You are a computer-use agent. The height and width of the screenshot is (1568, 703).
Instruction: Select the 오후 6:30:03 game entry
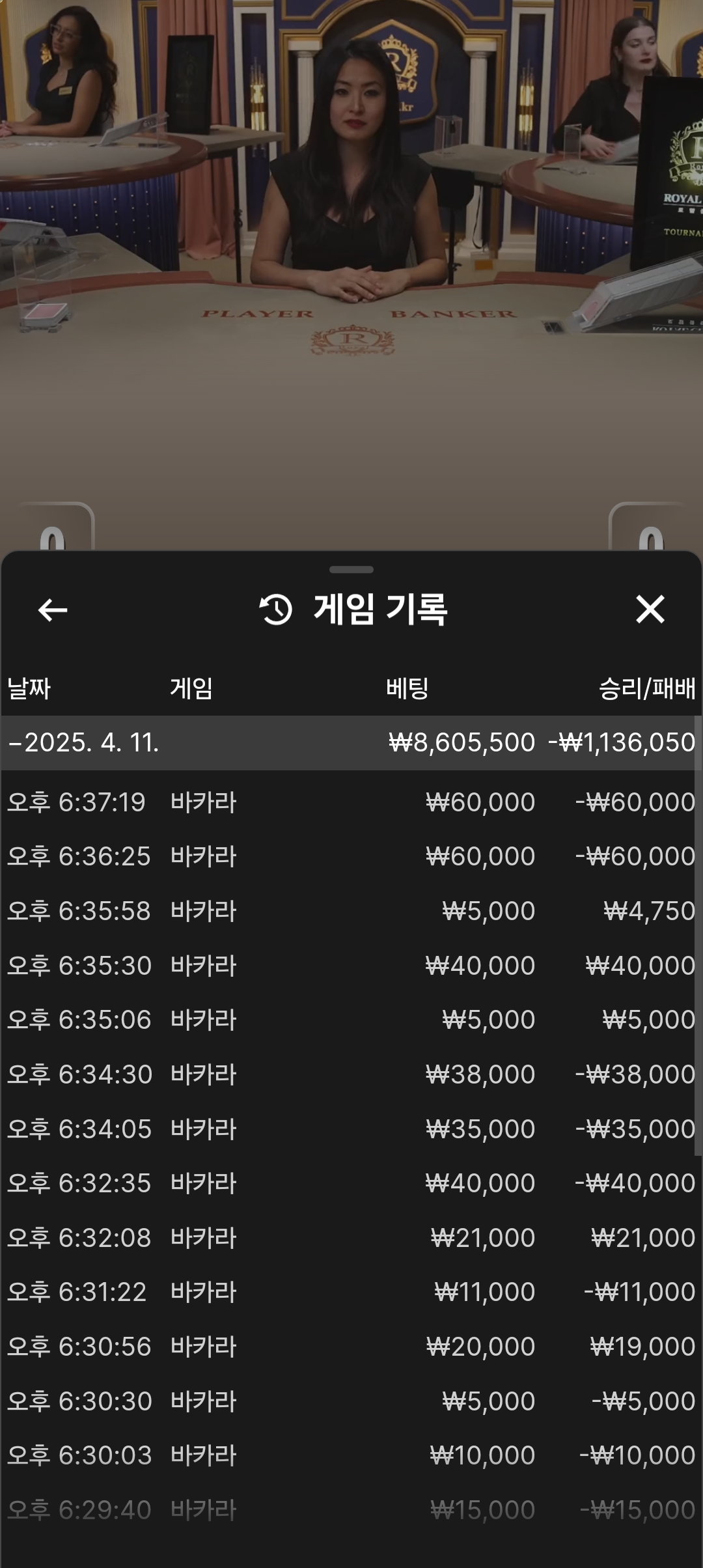click(351, 1455)
